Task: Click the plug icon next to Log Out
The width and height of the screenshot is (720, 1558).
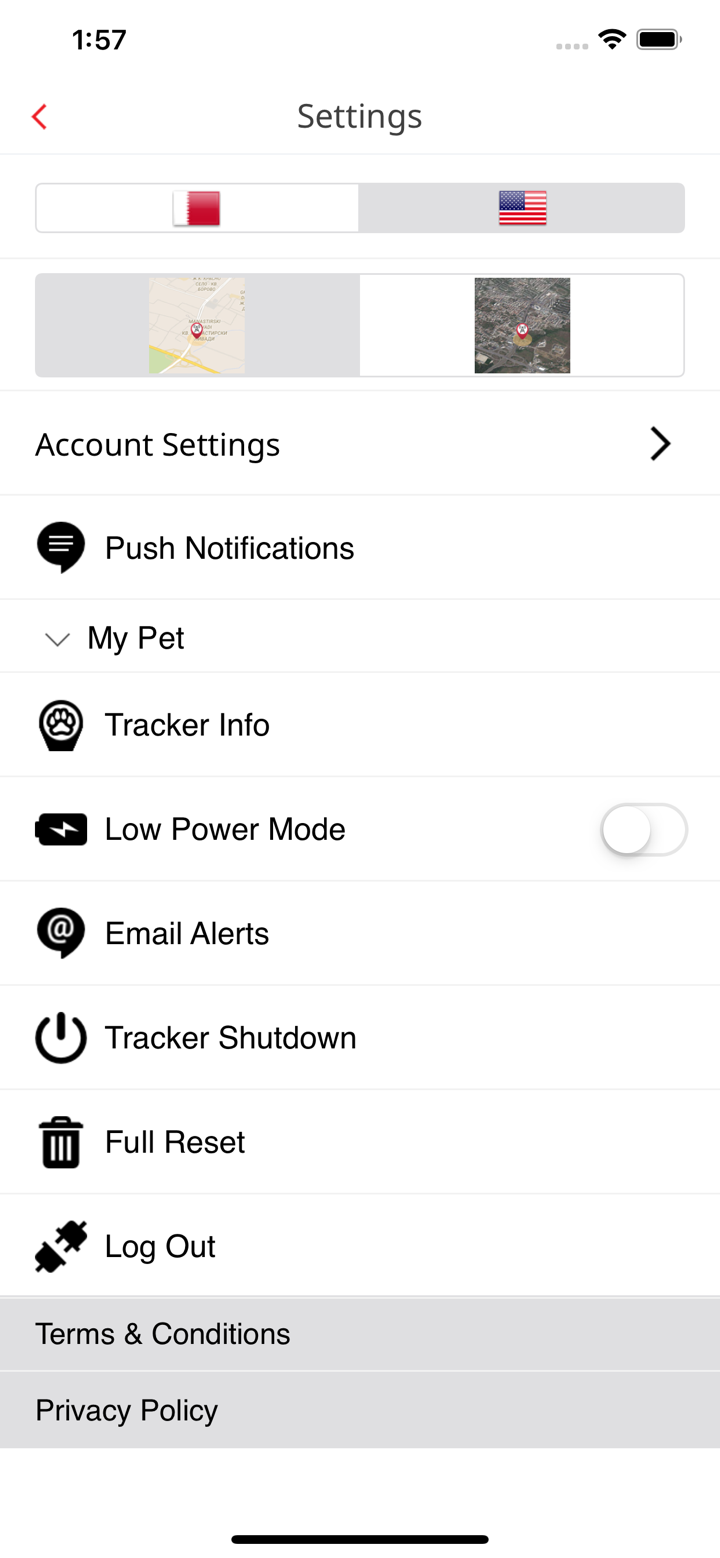Action: 60,1245
